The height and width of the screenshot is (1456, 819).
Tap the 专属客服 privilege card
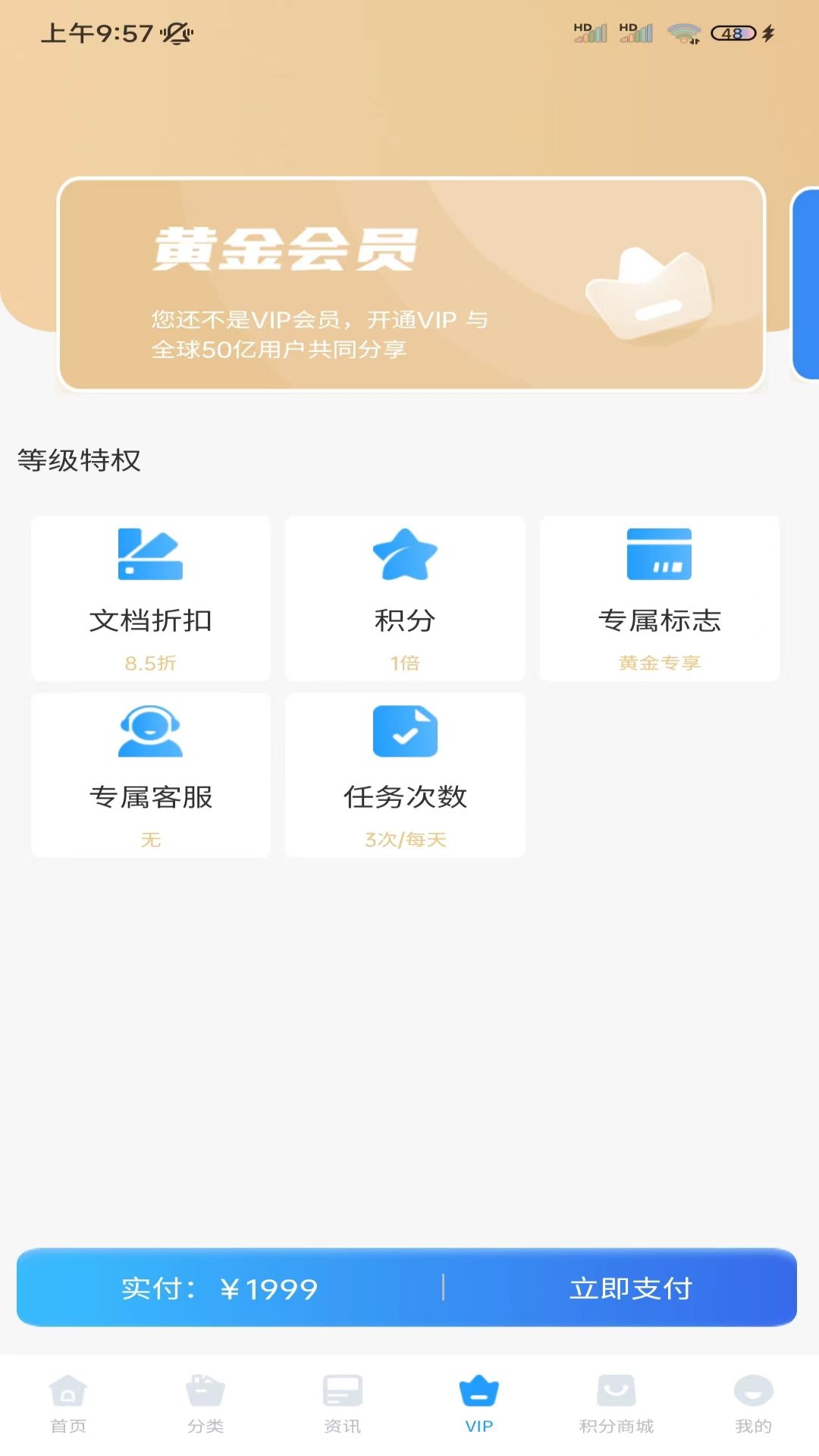coord(151,775)
